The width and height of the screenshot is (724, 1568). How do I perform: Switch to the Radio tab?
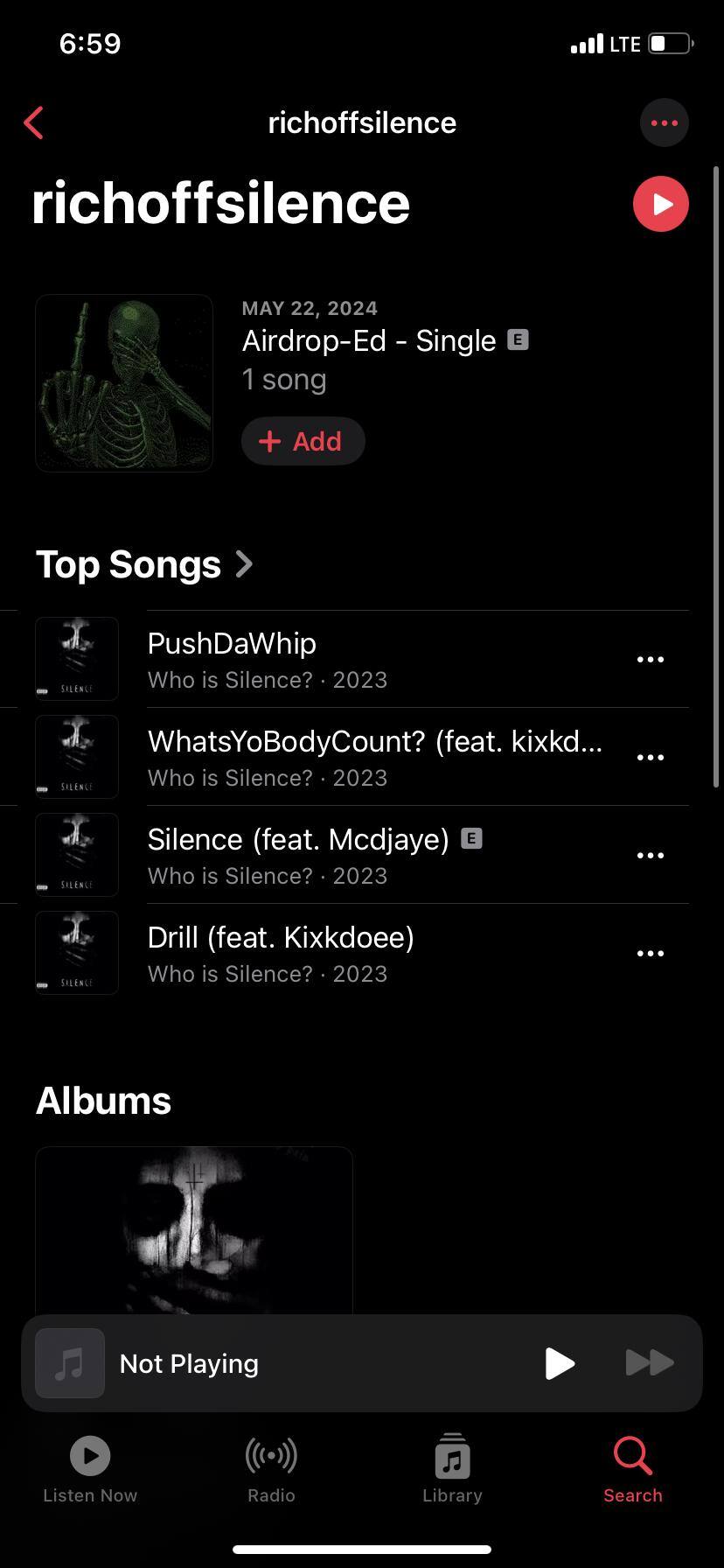pos(271,1470)
